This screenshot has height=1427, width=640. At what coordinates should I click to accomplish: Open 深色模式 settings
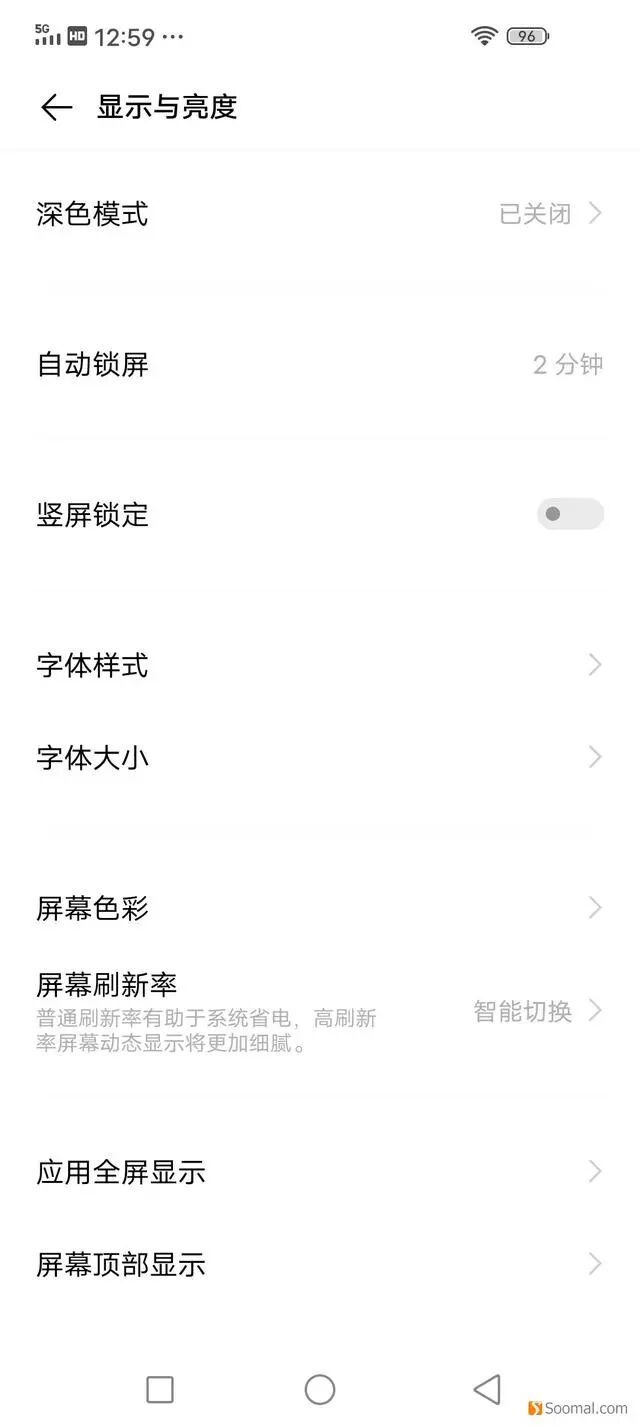click(x=320, y=213)
